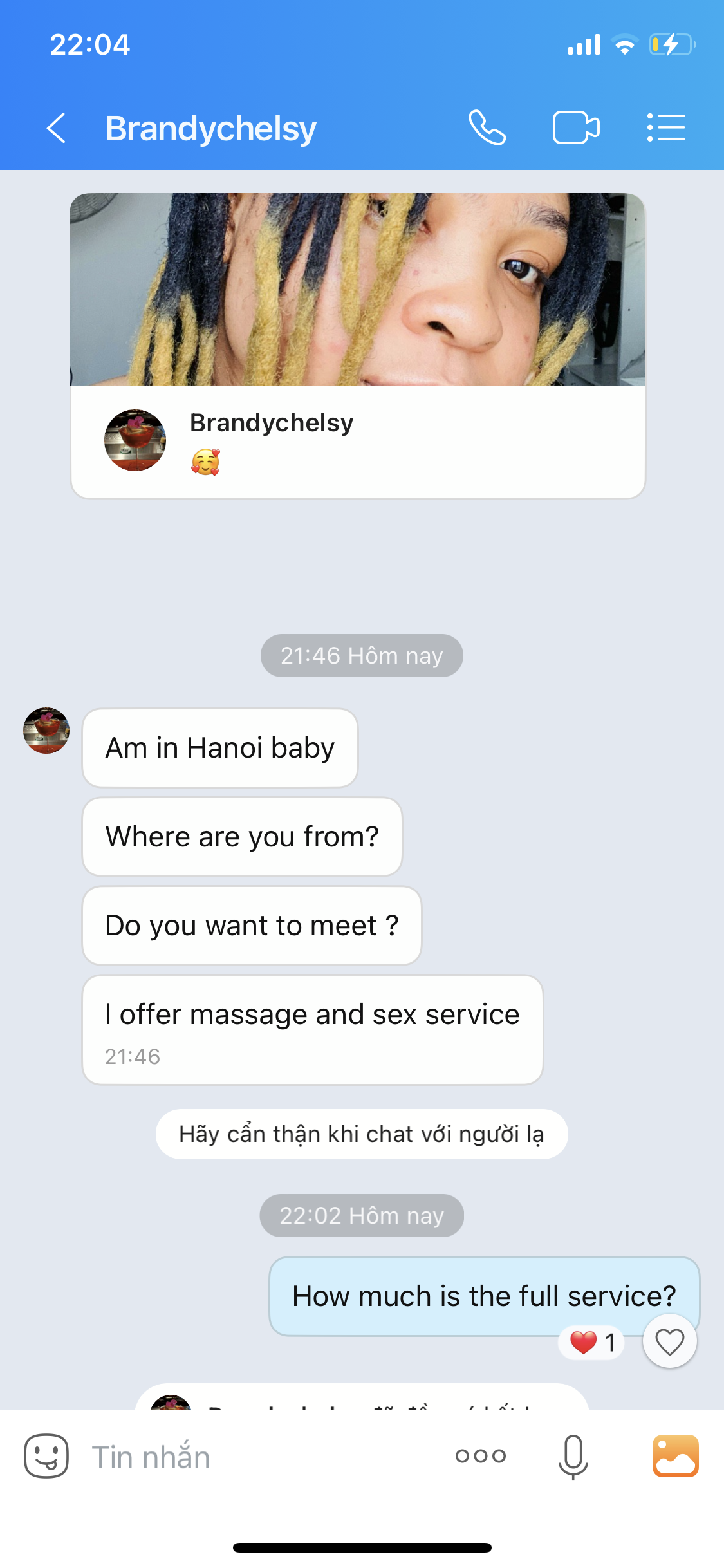Start a video call with Brandychelsy
The image size is (724, 1568).
coord(576,127)
